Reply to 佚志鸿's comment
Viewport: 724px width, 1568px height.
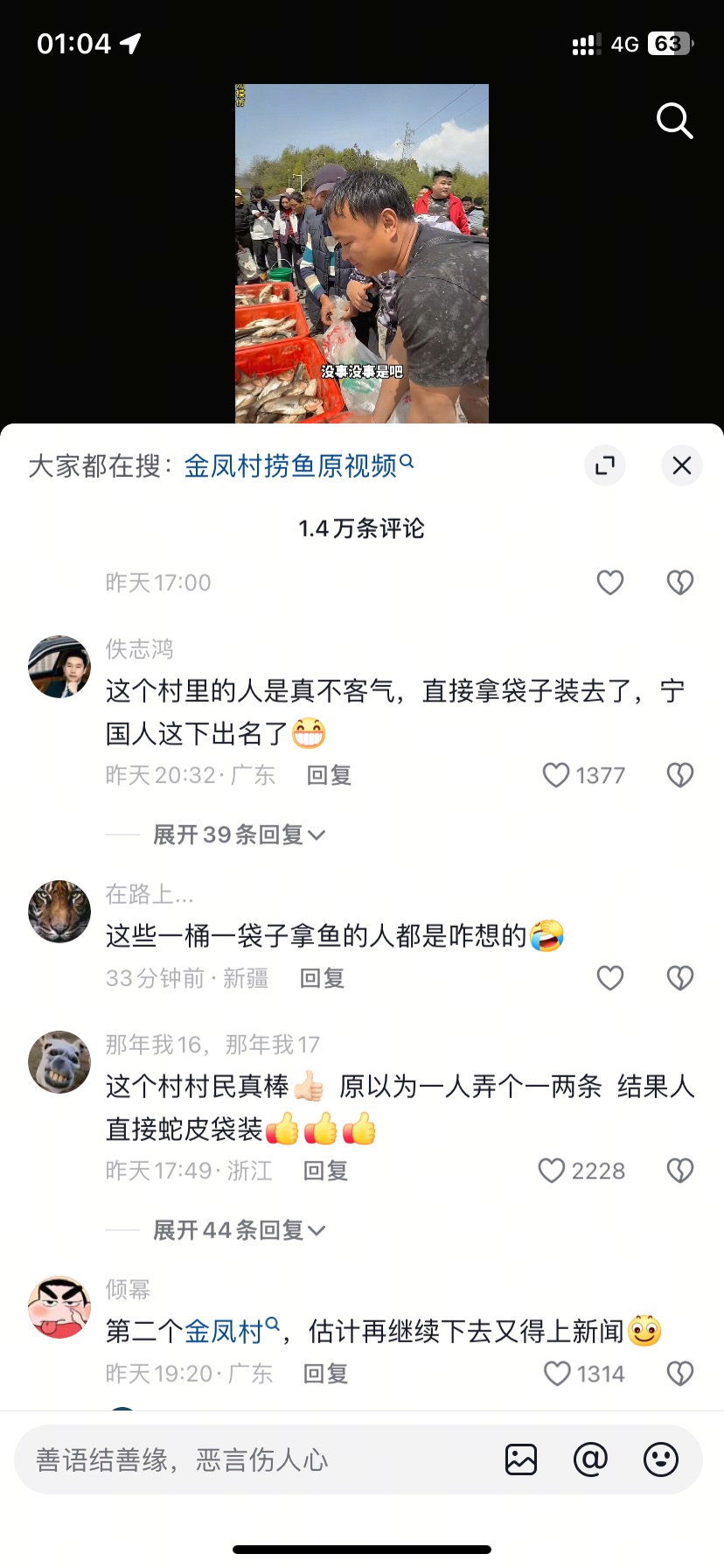329,775
